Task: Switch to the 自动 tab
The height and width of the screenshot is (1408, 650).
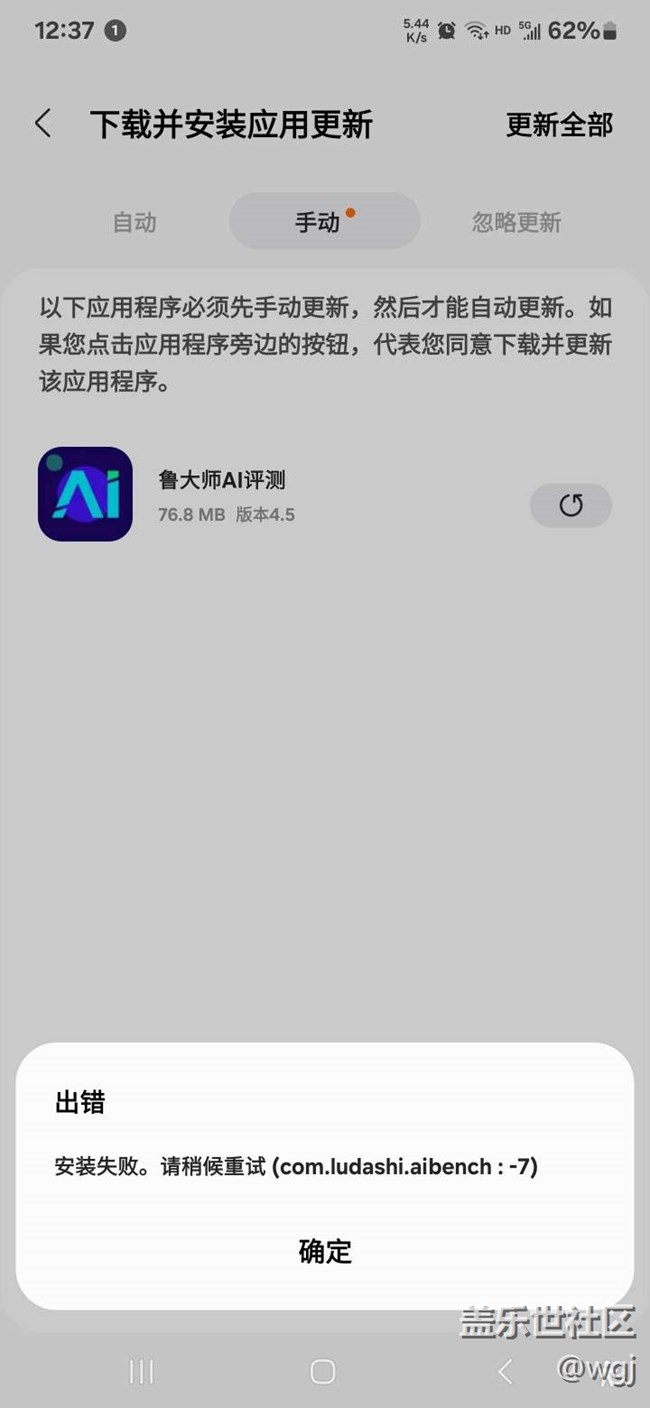Action: click(x=134, y=222)
